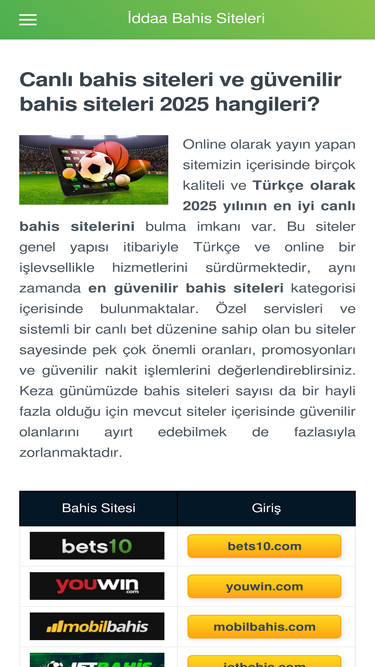Image resolution: width=375 pixels, height=667 pixels.
Task: Tap the bets10 logo tile
Action: tap(97, 546)
